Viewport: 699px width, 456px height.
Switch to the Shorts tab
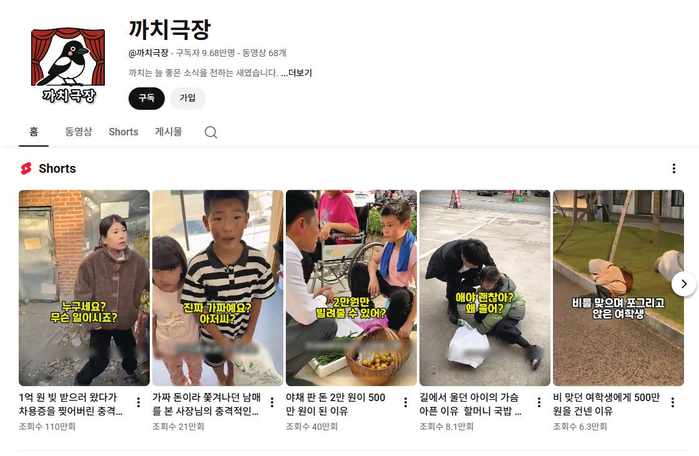tap(124, 132)
